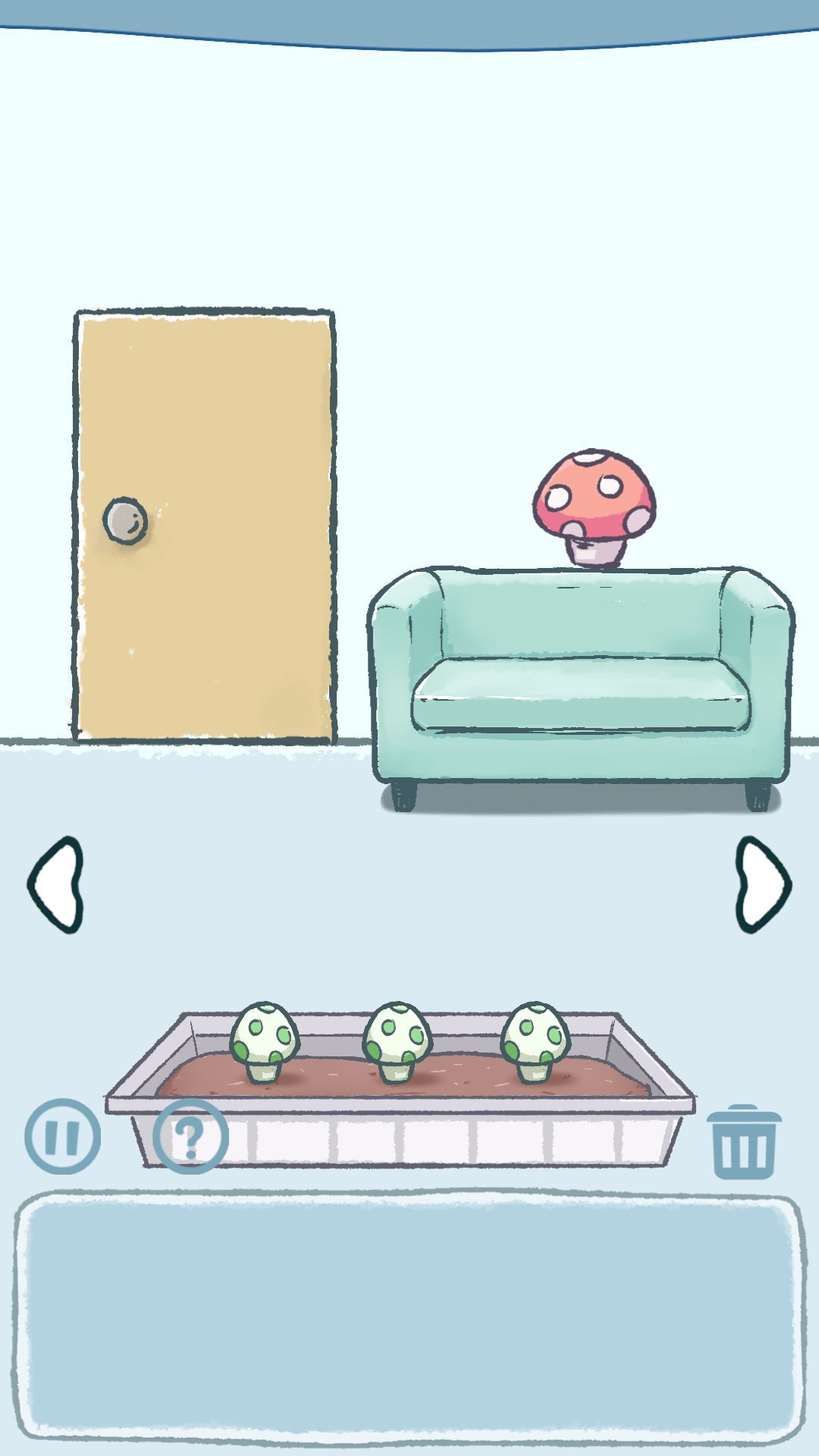Tap the red mushroom on the sofa
The image size is (819, 1456).
click(x=594, y=506)
